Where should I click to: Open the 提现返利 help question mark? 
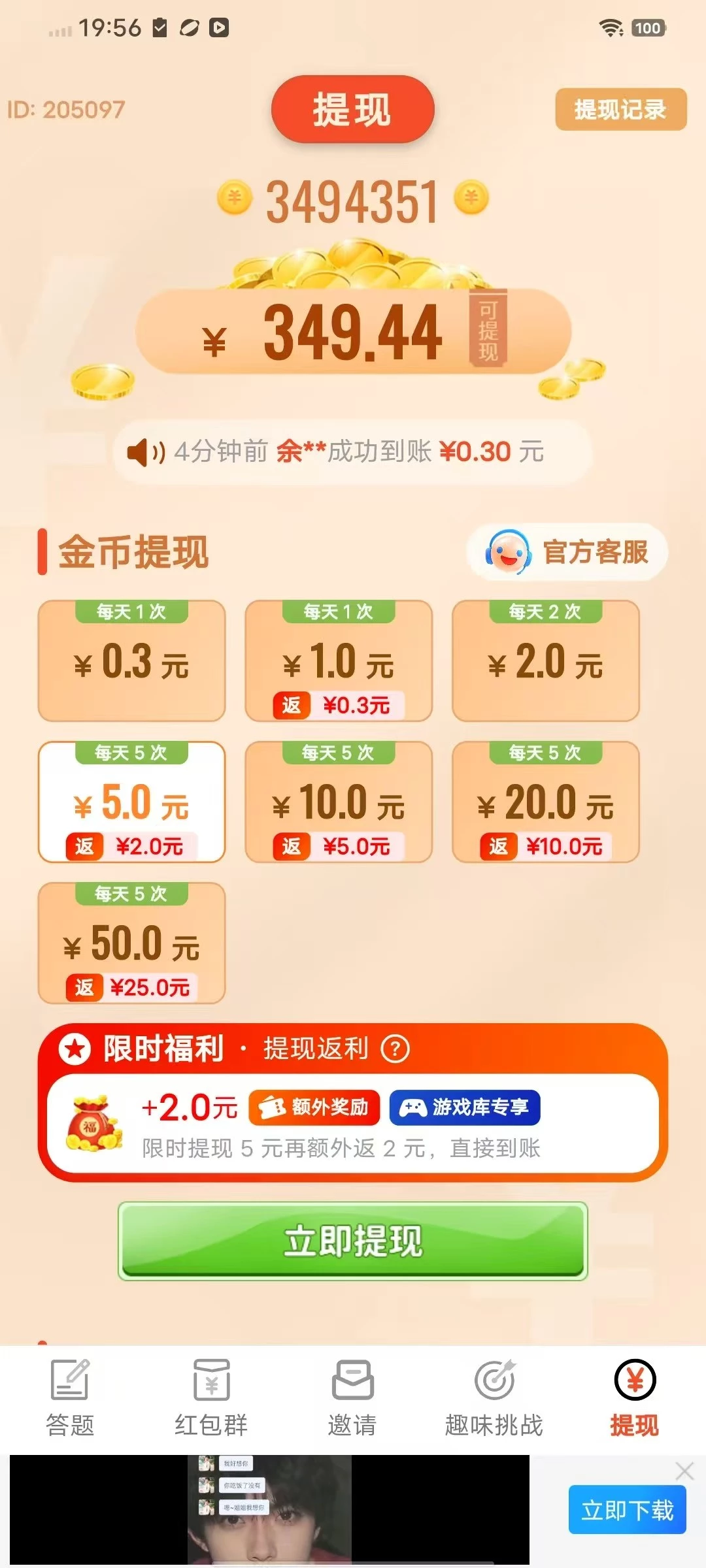pos(395,1049)
